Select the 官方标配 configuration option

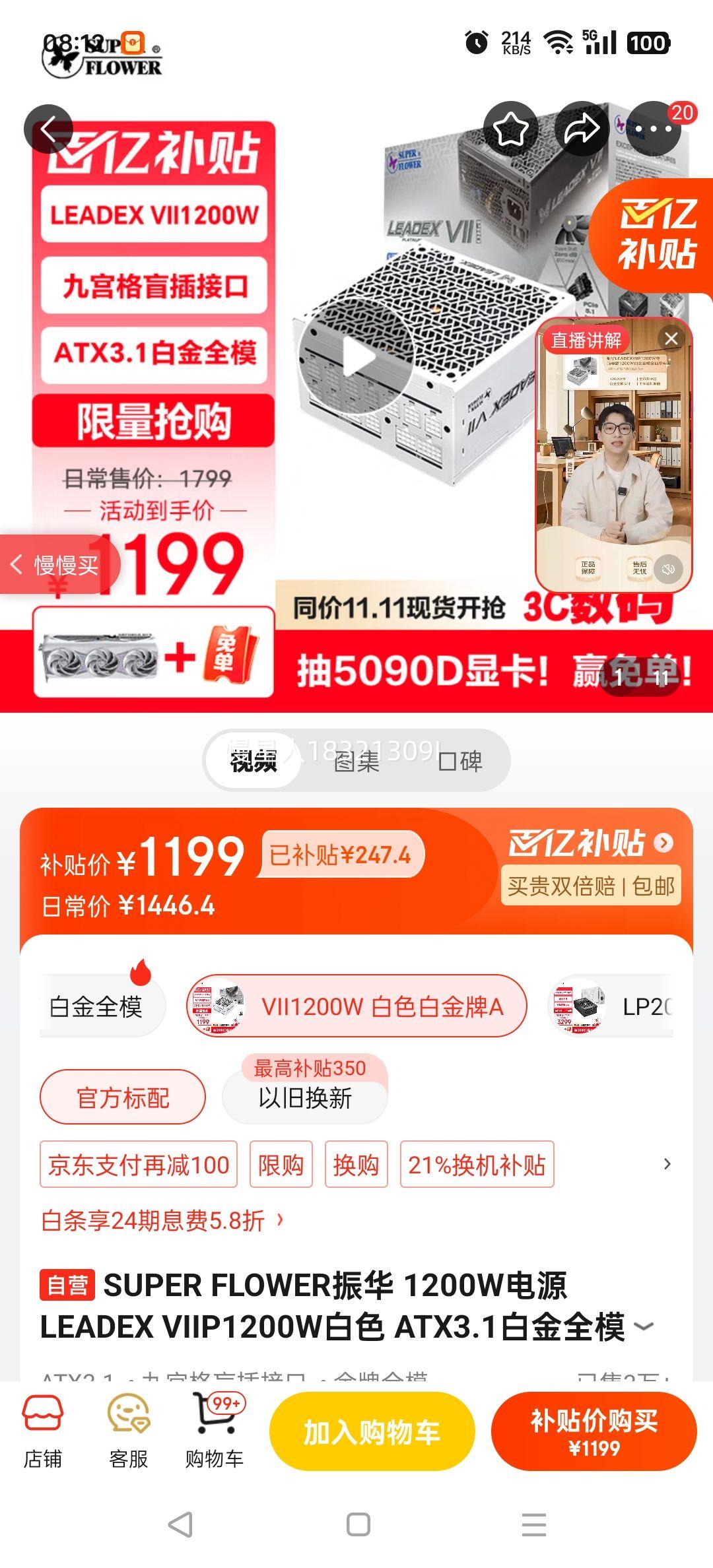click(x=123, y=1096)
